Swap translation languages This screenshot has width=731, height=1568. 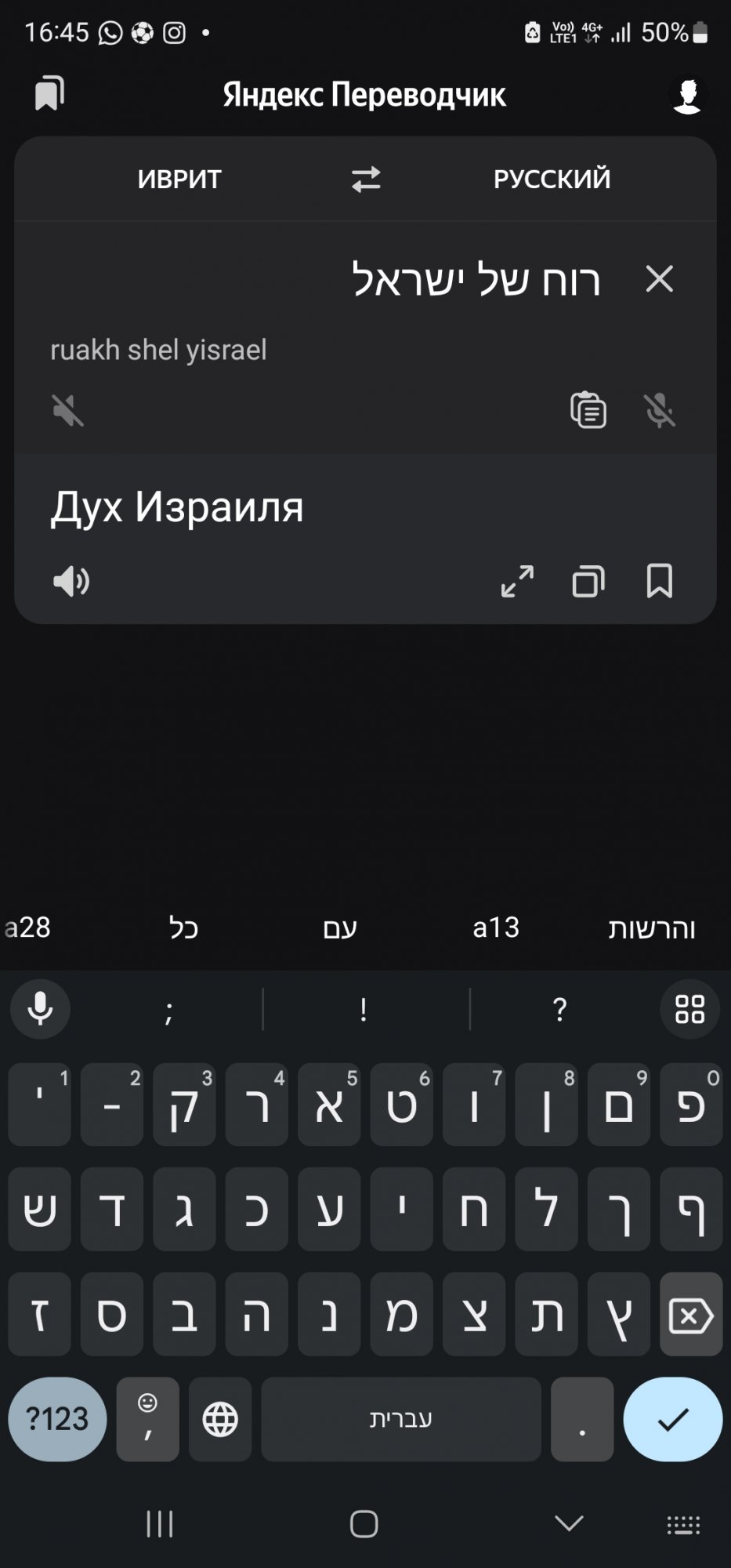tap(366, 179)
